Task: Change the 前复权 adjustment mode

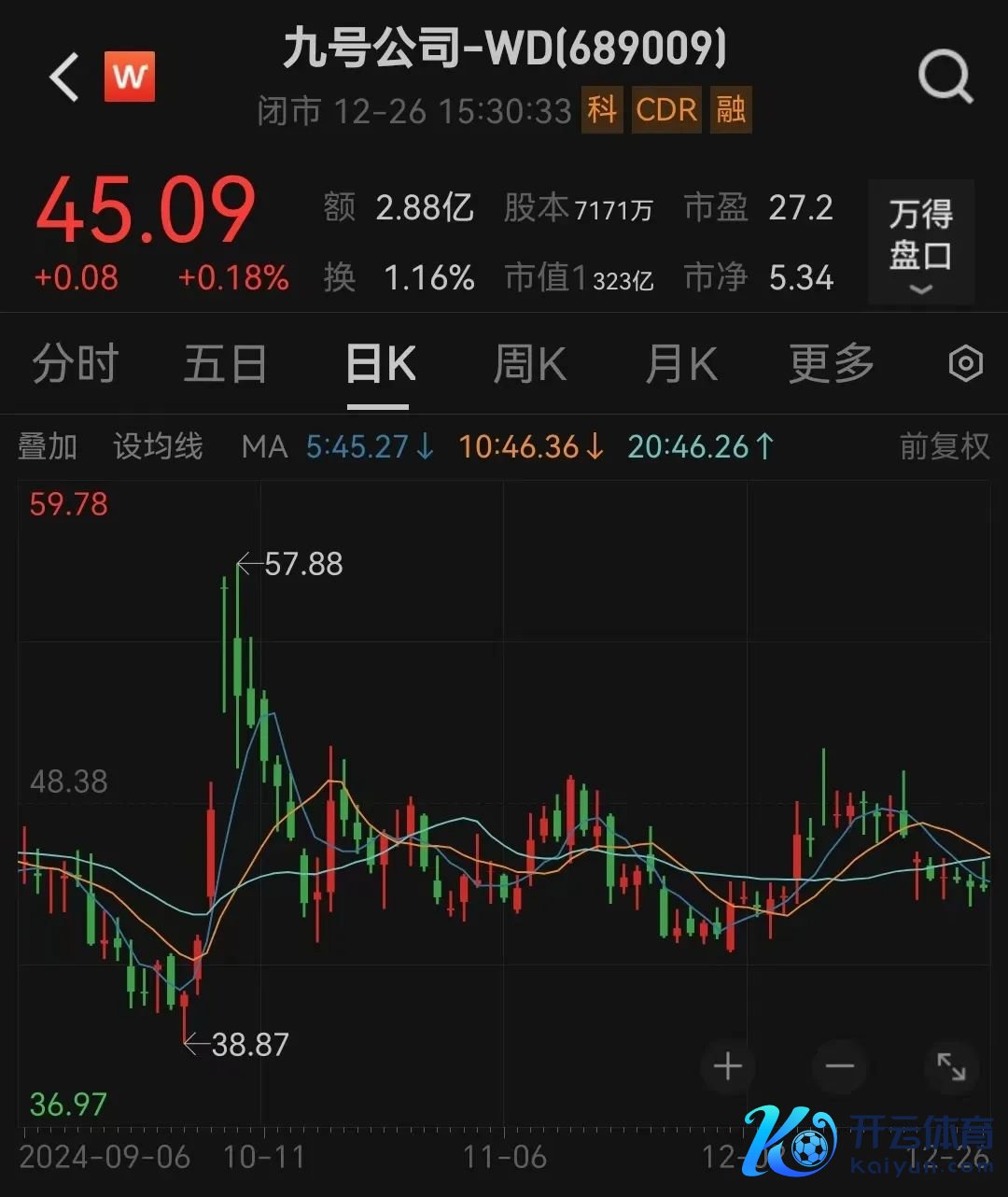Action: click(944, 446)
